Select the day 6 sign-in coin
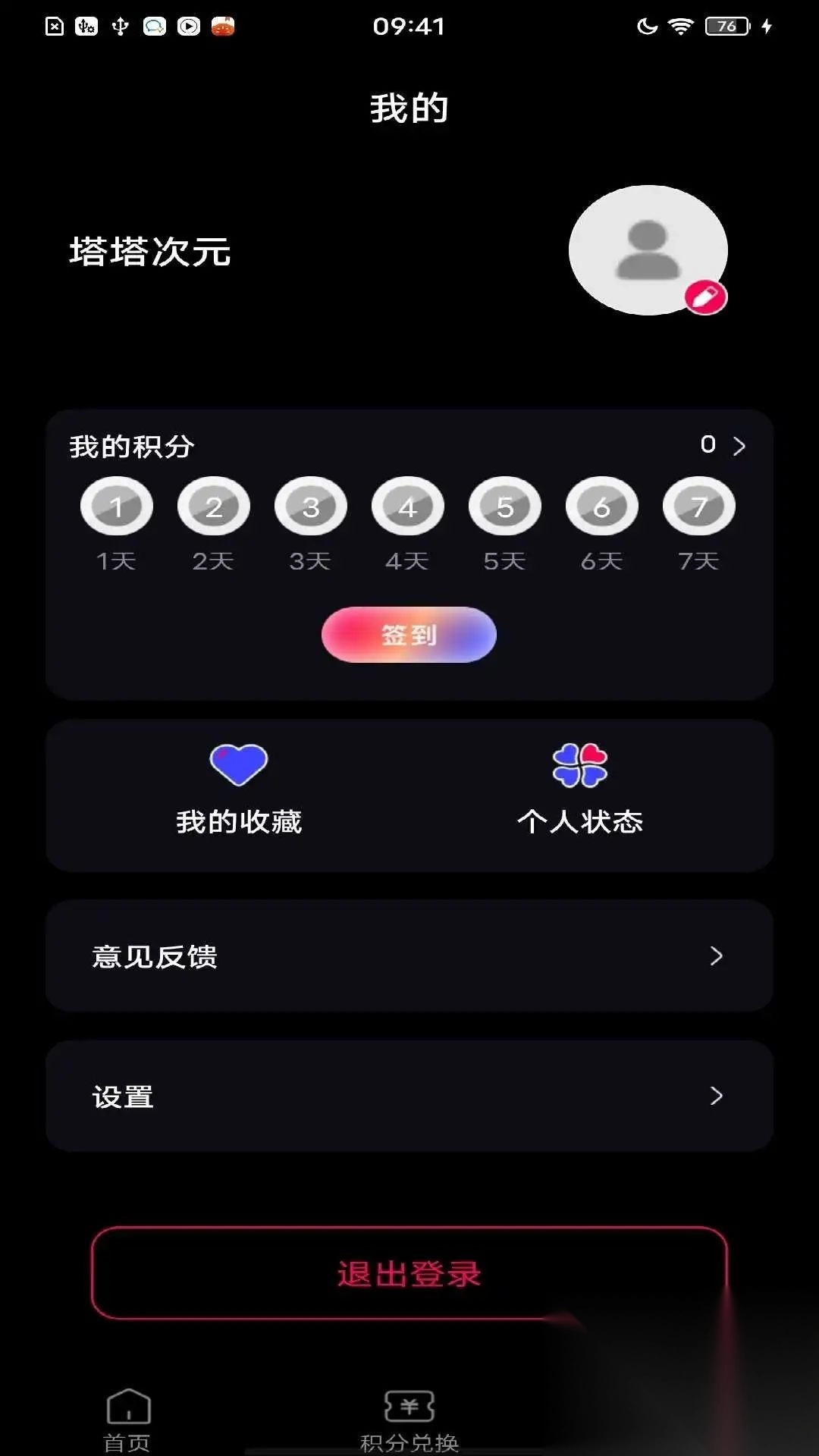 click(x=601, y=506)
